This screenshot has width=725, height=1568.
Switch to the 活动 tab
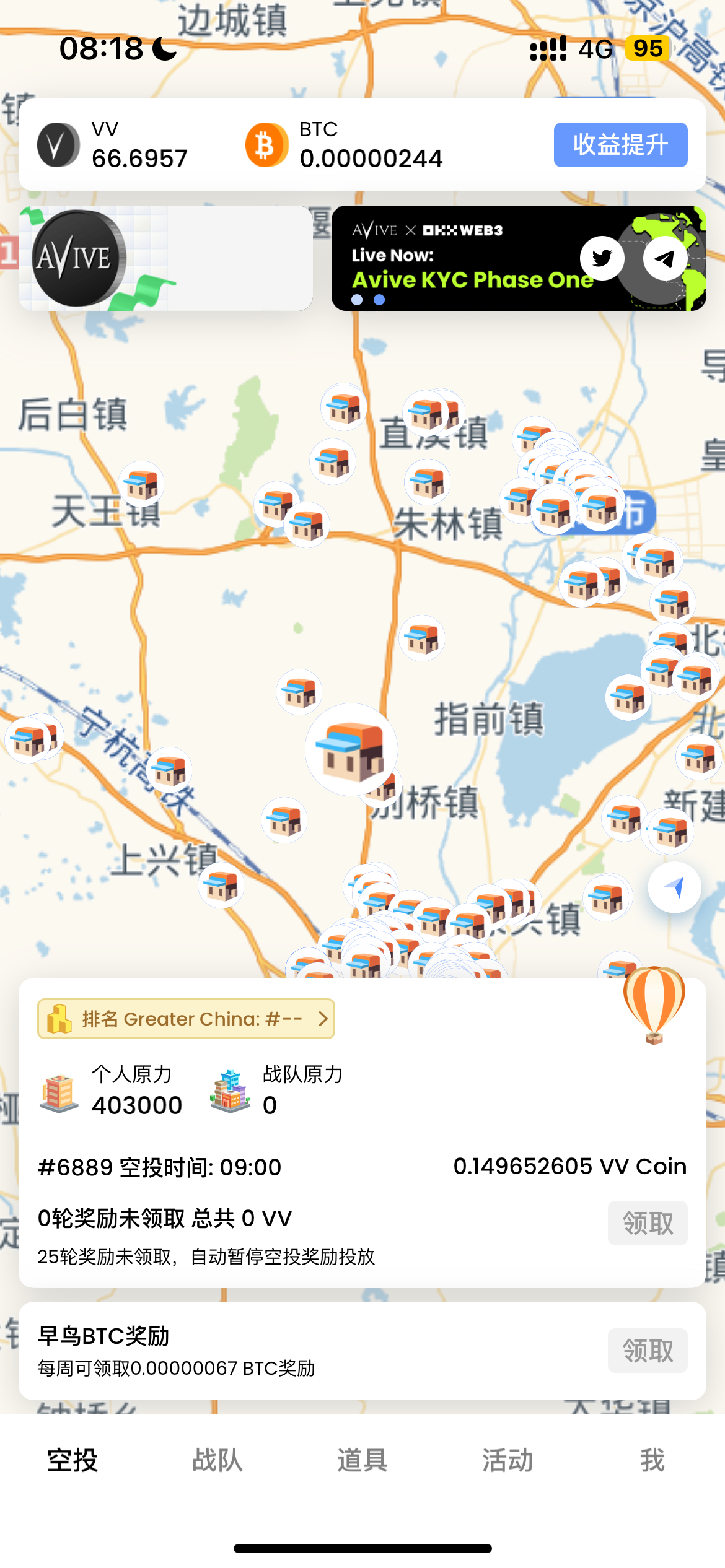click(x=507, y=1460)
